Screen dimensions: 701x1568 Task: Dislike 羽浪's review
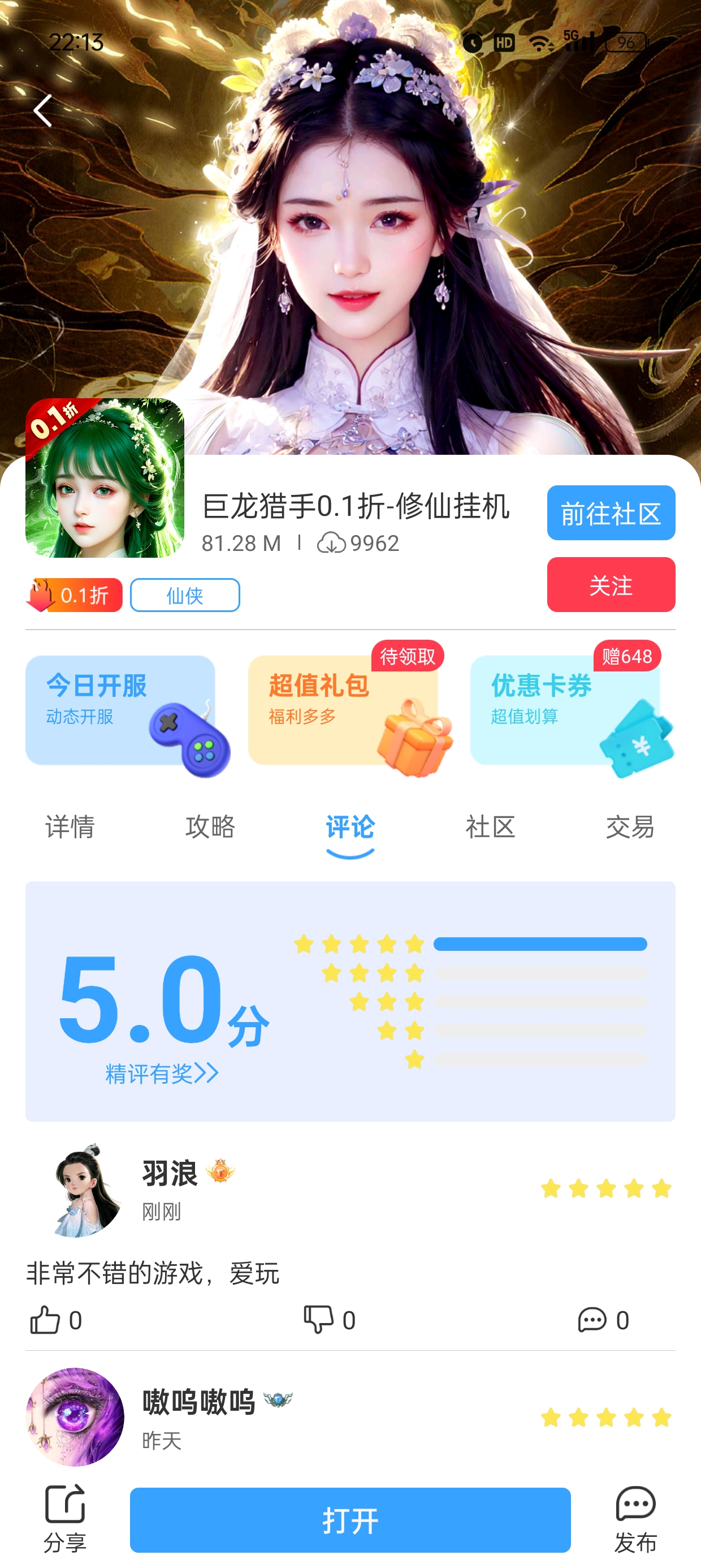coord(328,1320)
